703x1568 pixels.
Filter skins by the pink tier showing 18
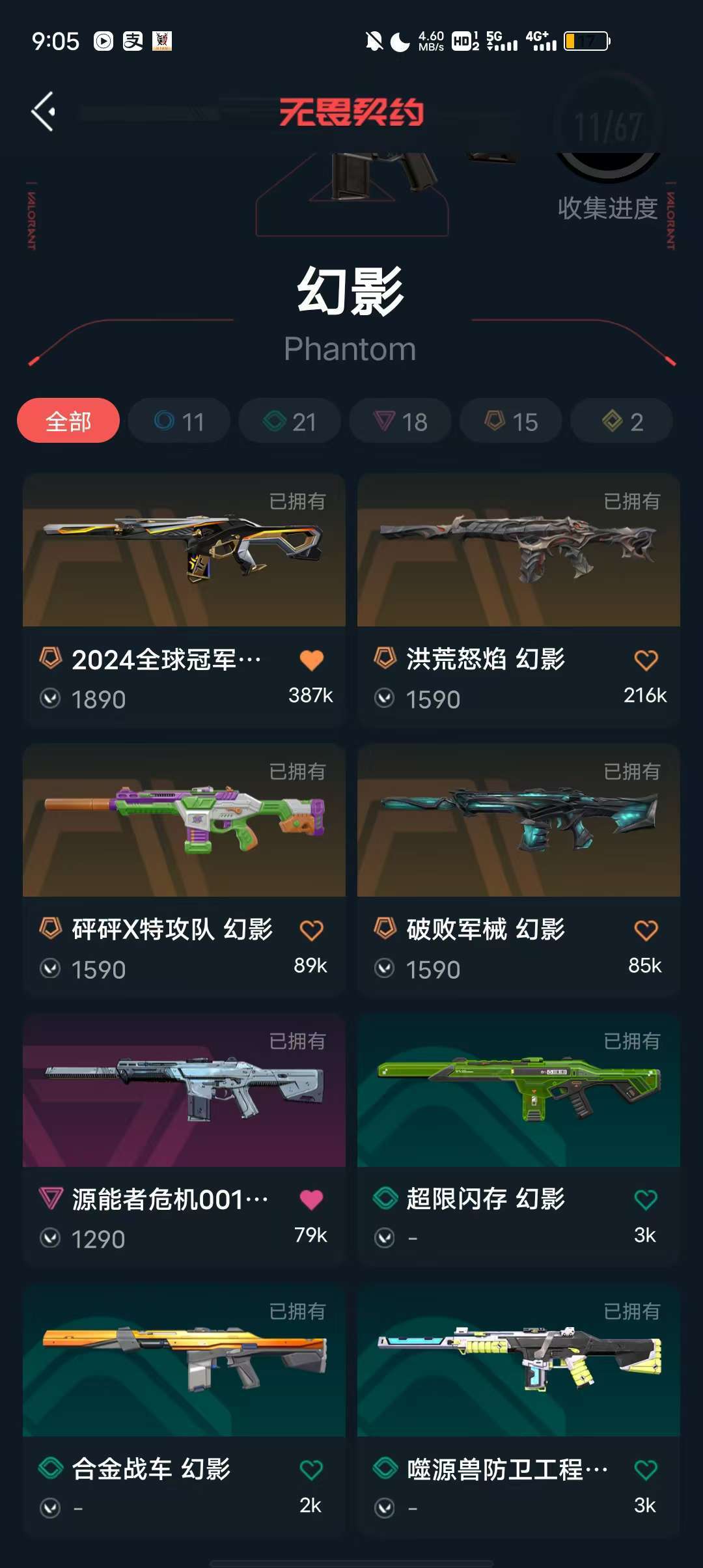(x=400, y=421)
